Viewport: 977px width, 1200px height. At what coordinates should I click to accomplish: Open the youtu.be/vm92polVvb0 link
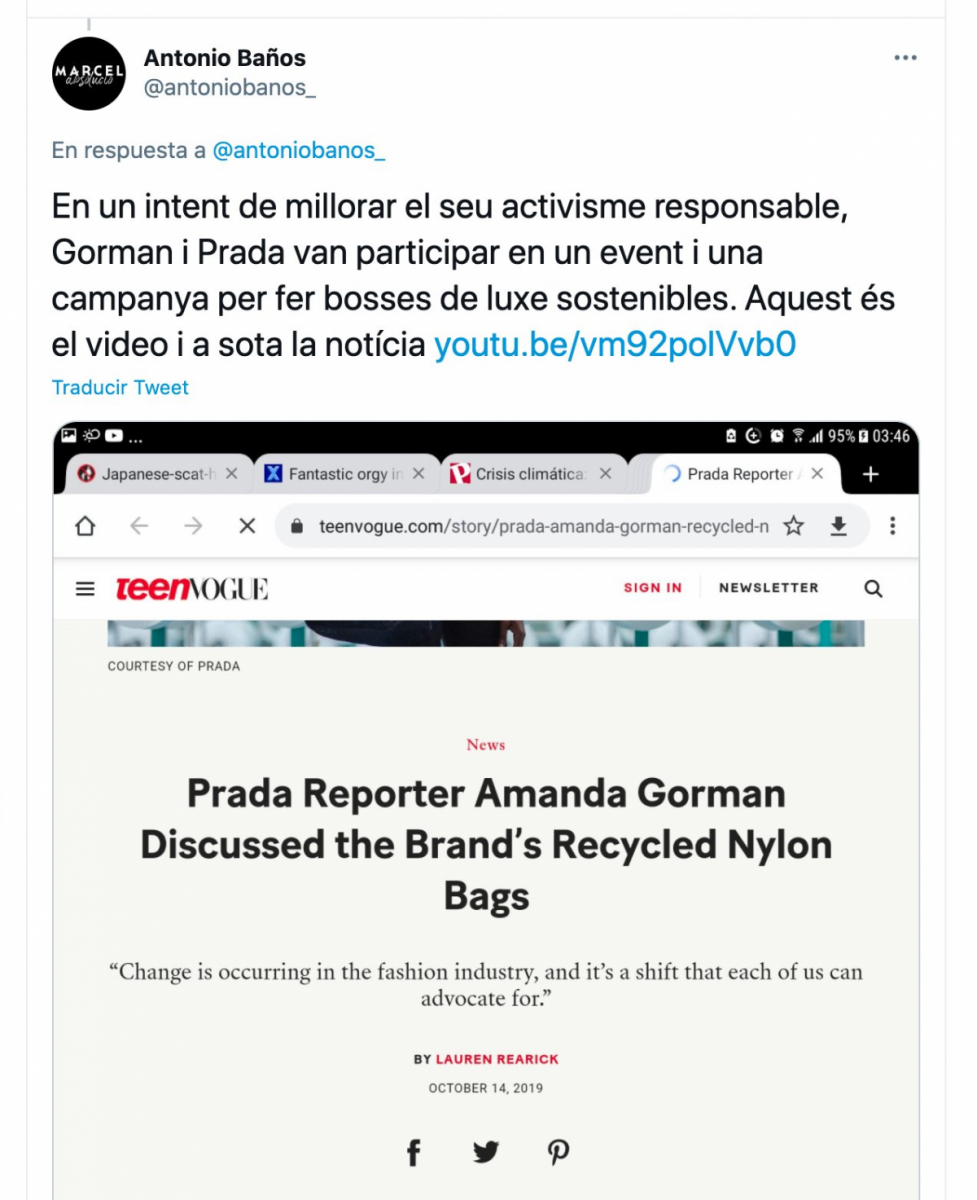coord(614,344)
